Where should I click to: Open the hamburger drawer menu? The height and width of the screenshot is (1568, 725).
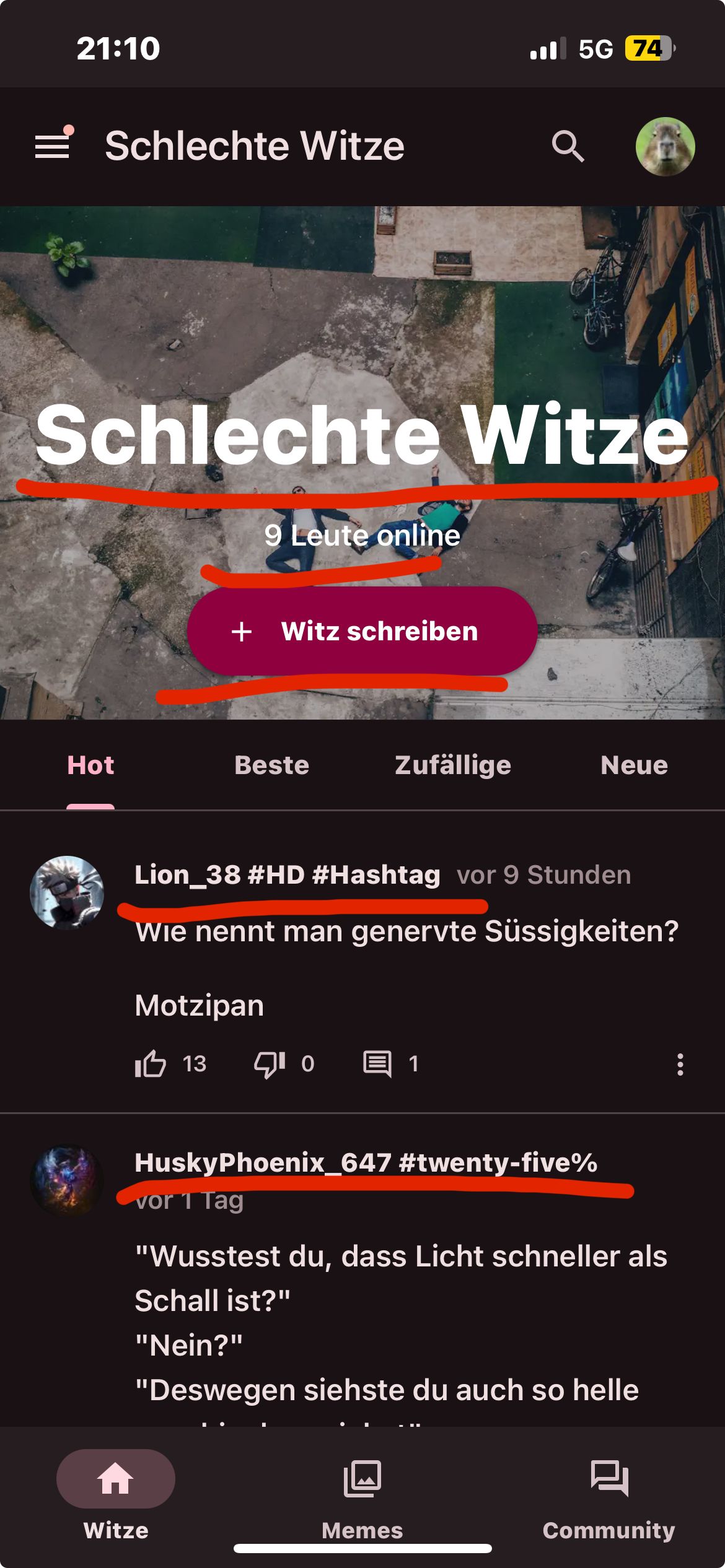coord(52,146)
